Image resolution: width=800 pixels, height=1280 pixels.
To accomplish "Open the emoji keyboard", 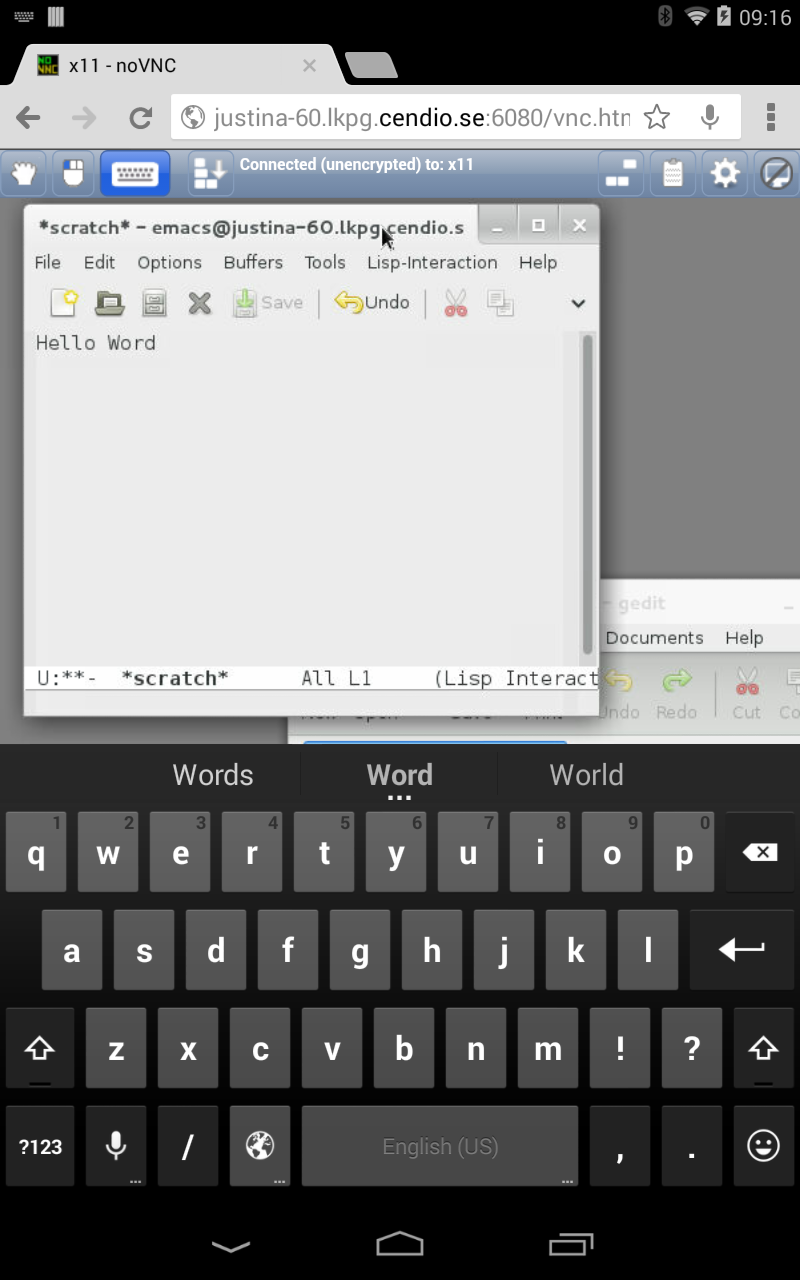I will click(x=763, y=1146).
